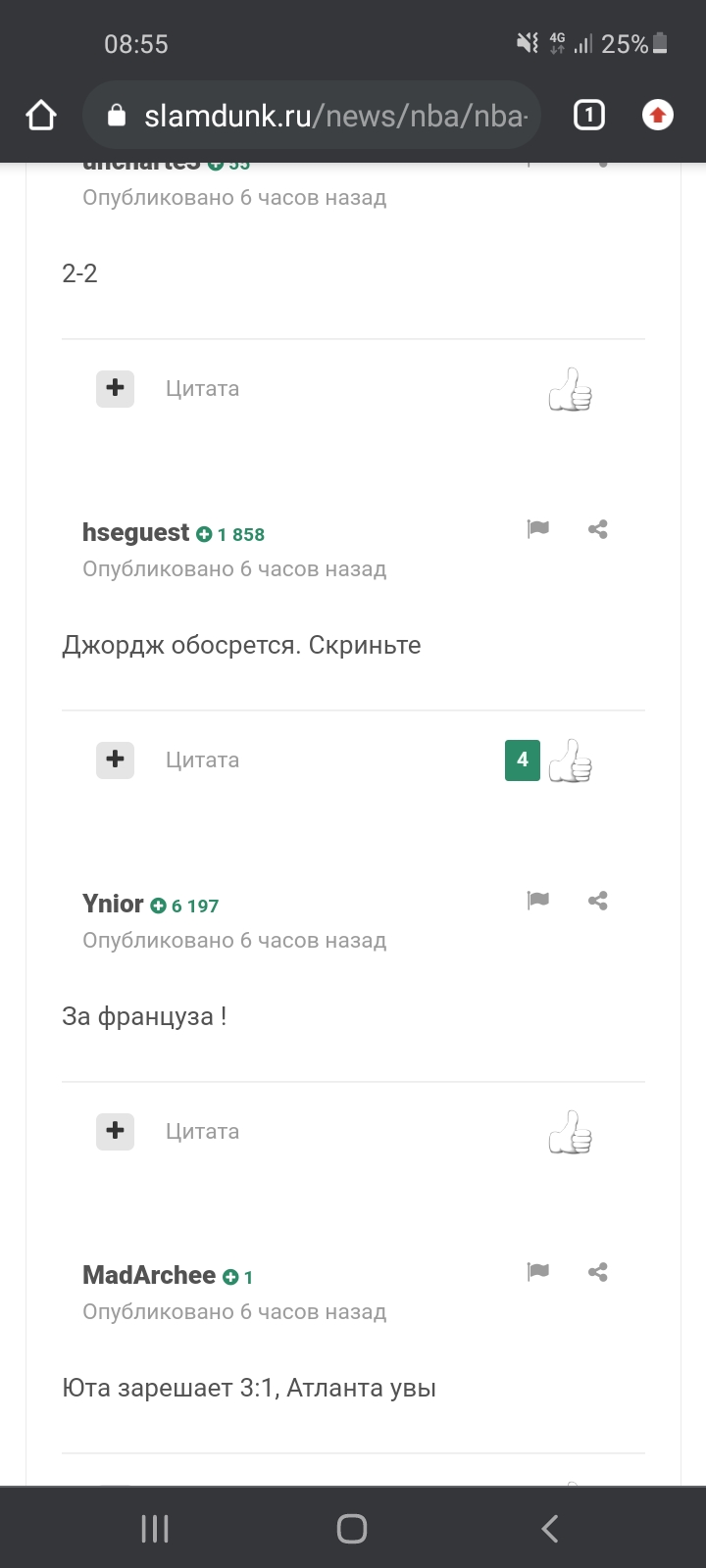
Task: Open the browser tab switcher
Action: (x=588, y=116)
